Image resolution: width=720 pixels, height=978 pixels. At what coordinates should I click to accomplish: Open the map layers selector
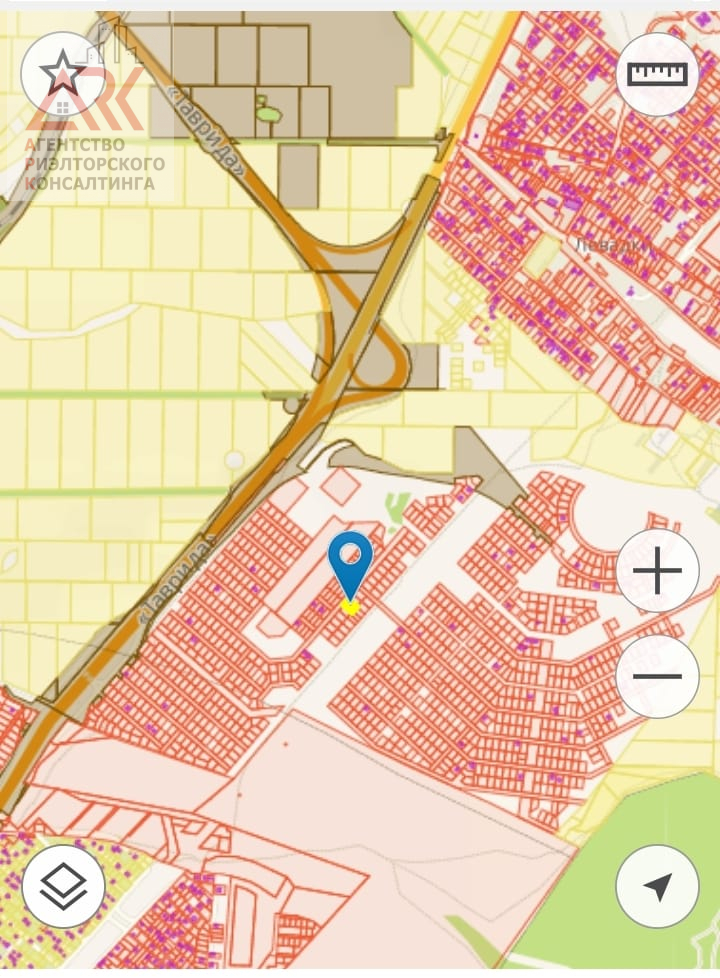tap(63, 886)
